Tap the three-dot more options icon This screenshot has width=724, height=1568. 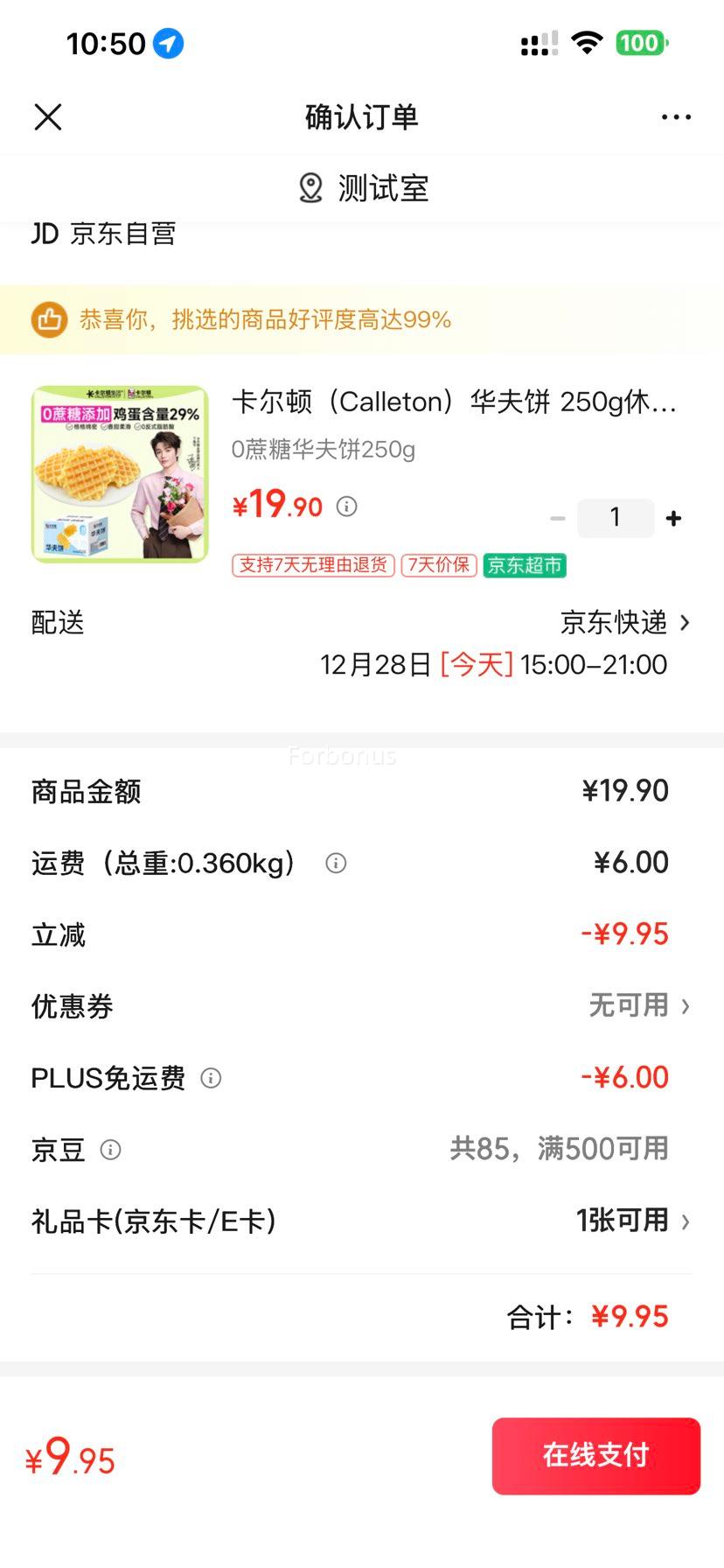pos(676,115)
